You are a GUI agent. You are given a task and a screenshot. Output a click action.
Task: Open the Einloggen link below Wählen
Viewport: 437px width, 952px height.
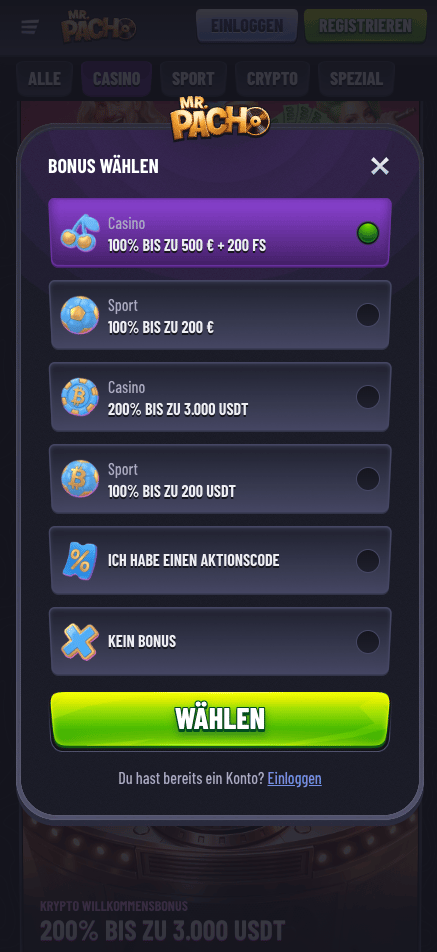pyautogui.click(x=294, y=778)
